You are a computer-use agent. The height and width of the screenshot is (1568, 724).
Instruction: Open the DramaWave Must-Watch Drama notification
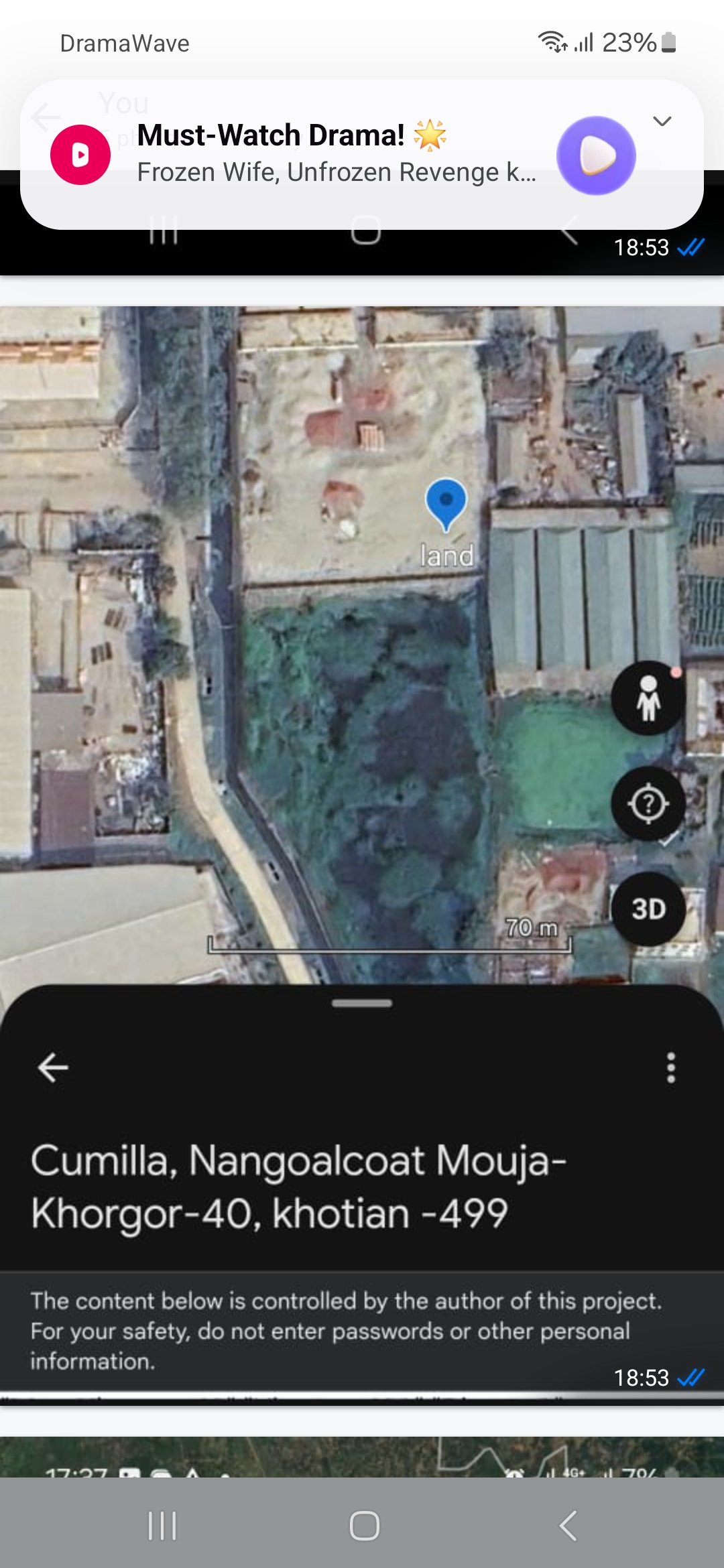click(335, 155)
